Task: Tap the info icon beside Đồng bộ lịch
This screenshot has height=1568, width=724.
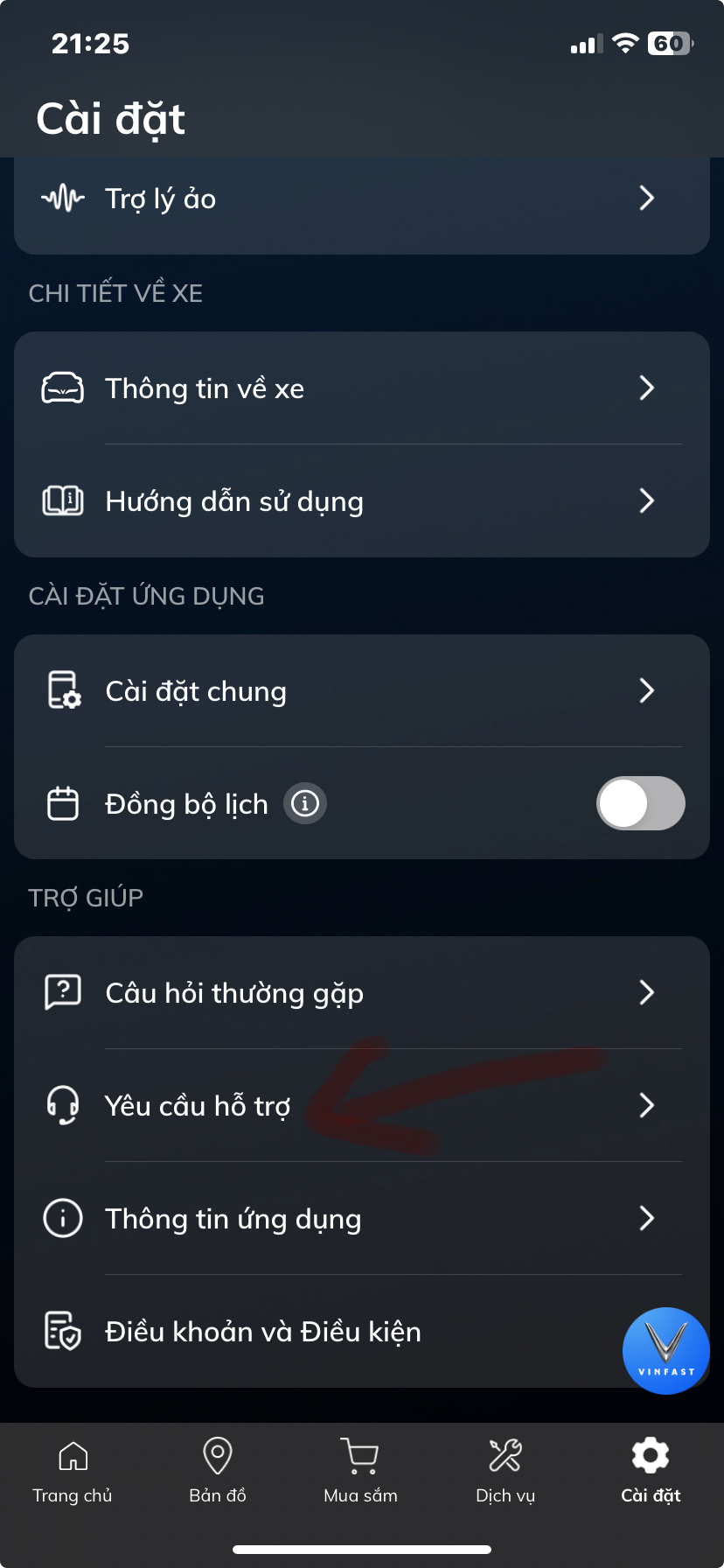Action: [305, 803]
